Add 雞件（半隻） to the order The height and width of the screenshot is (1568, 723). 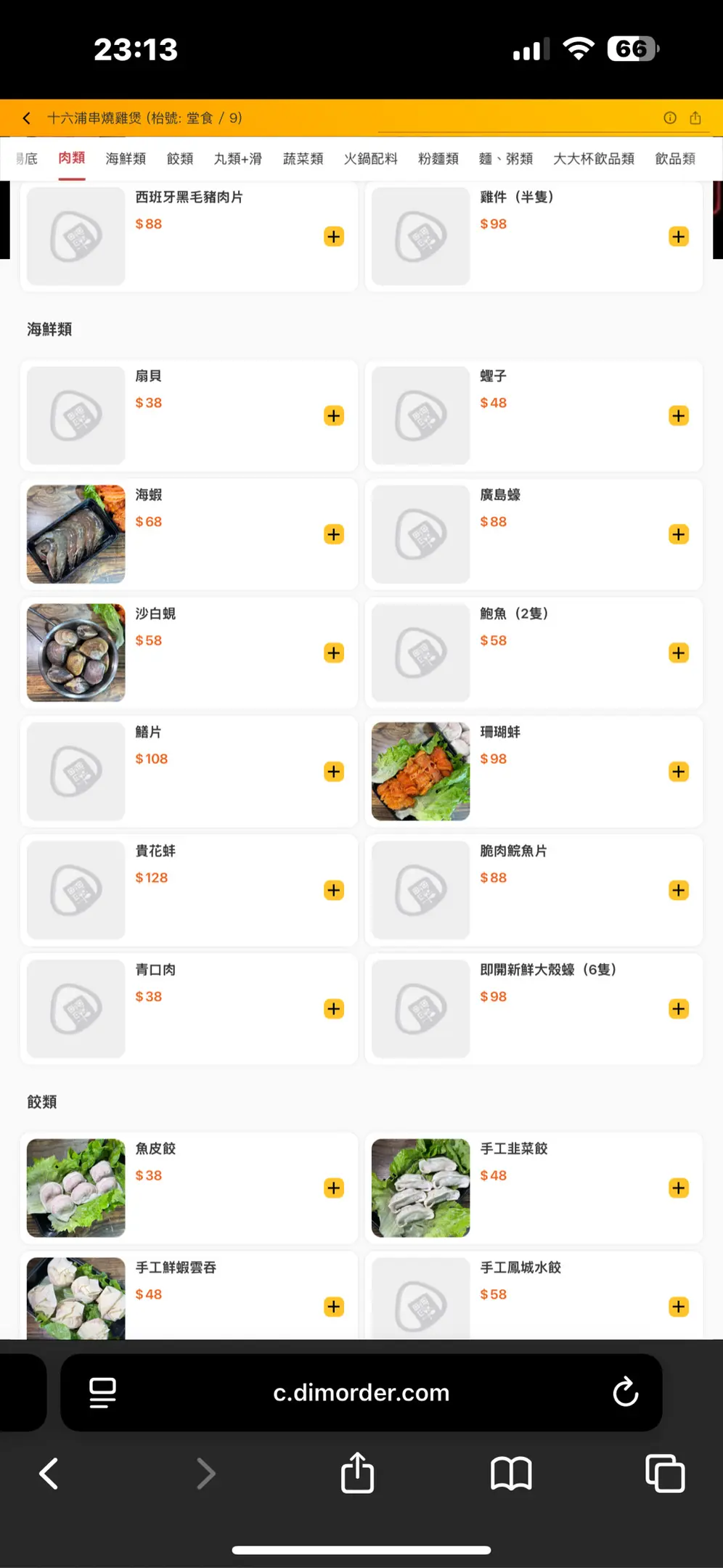click(679, 237)
